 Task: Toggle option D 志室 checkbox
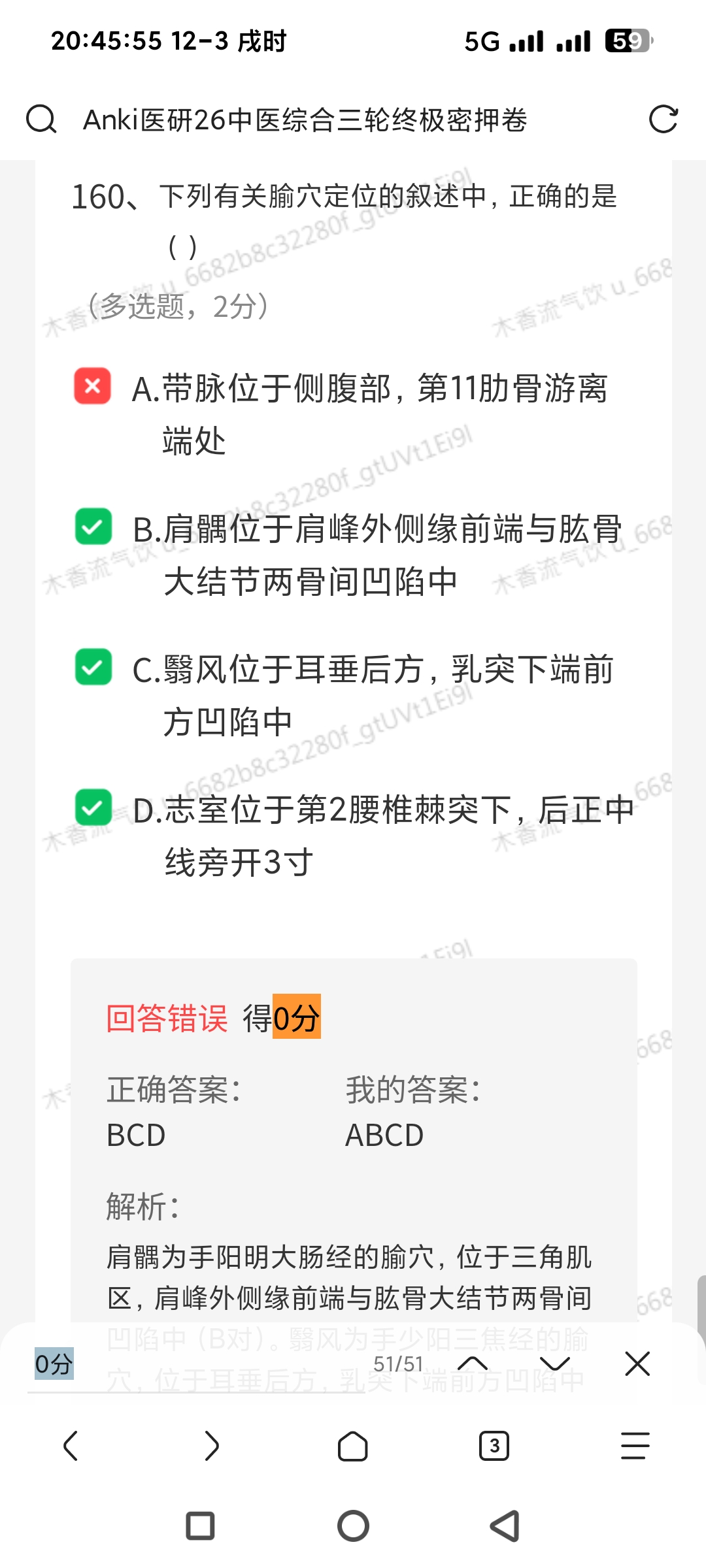point(93,808)
